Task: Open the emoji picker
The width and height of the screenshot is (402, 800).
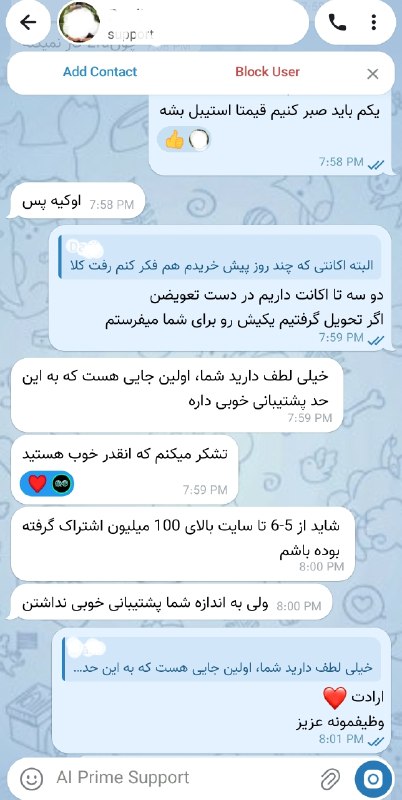Action: tap(31, 779)
